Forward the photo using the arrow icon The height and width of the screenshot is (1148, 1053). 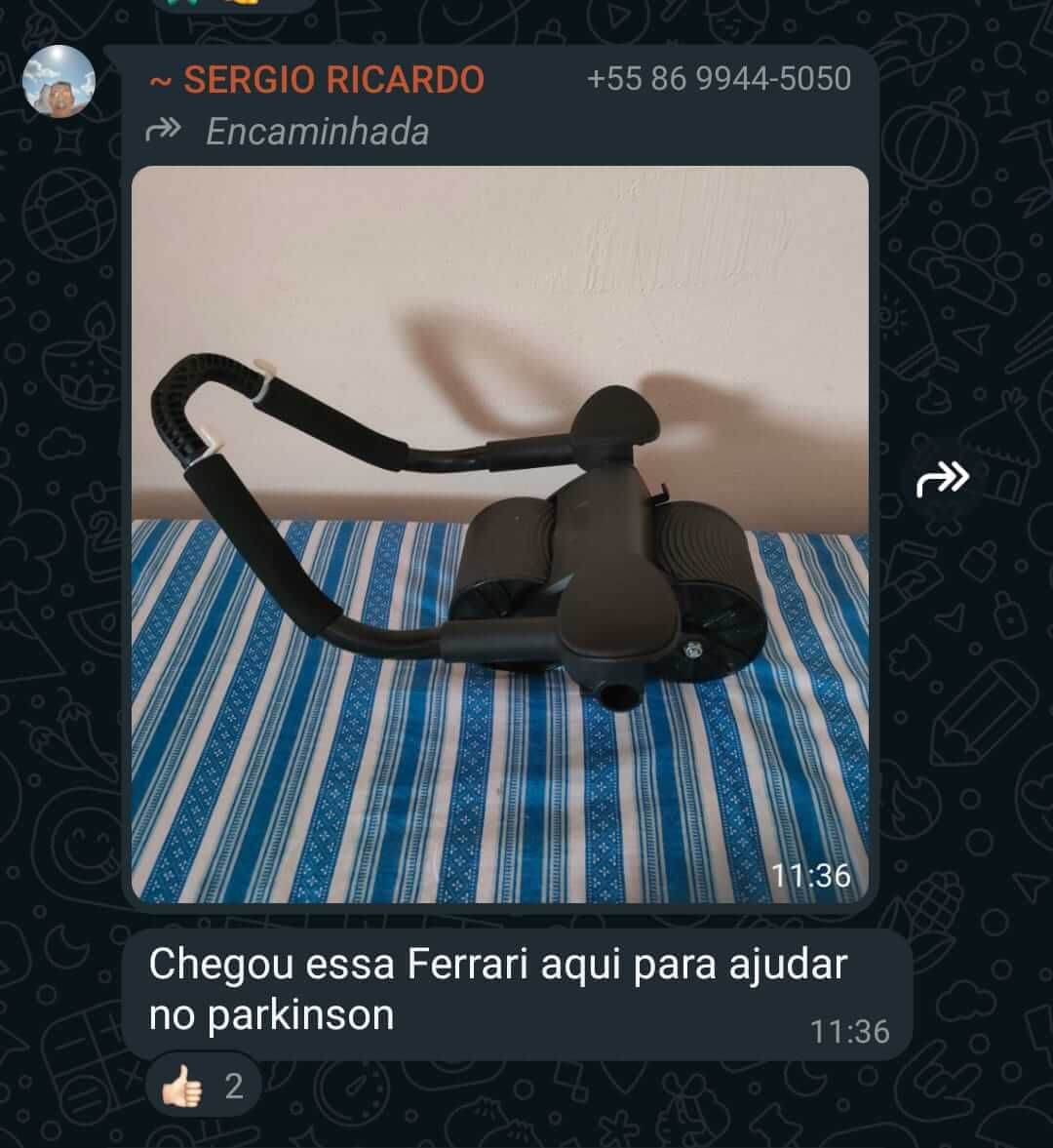pos(943,479)
